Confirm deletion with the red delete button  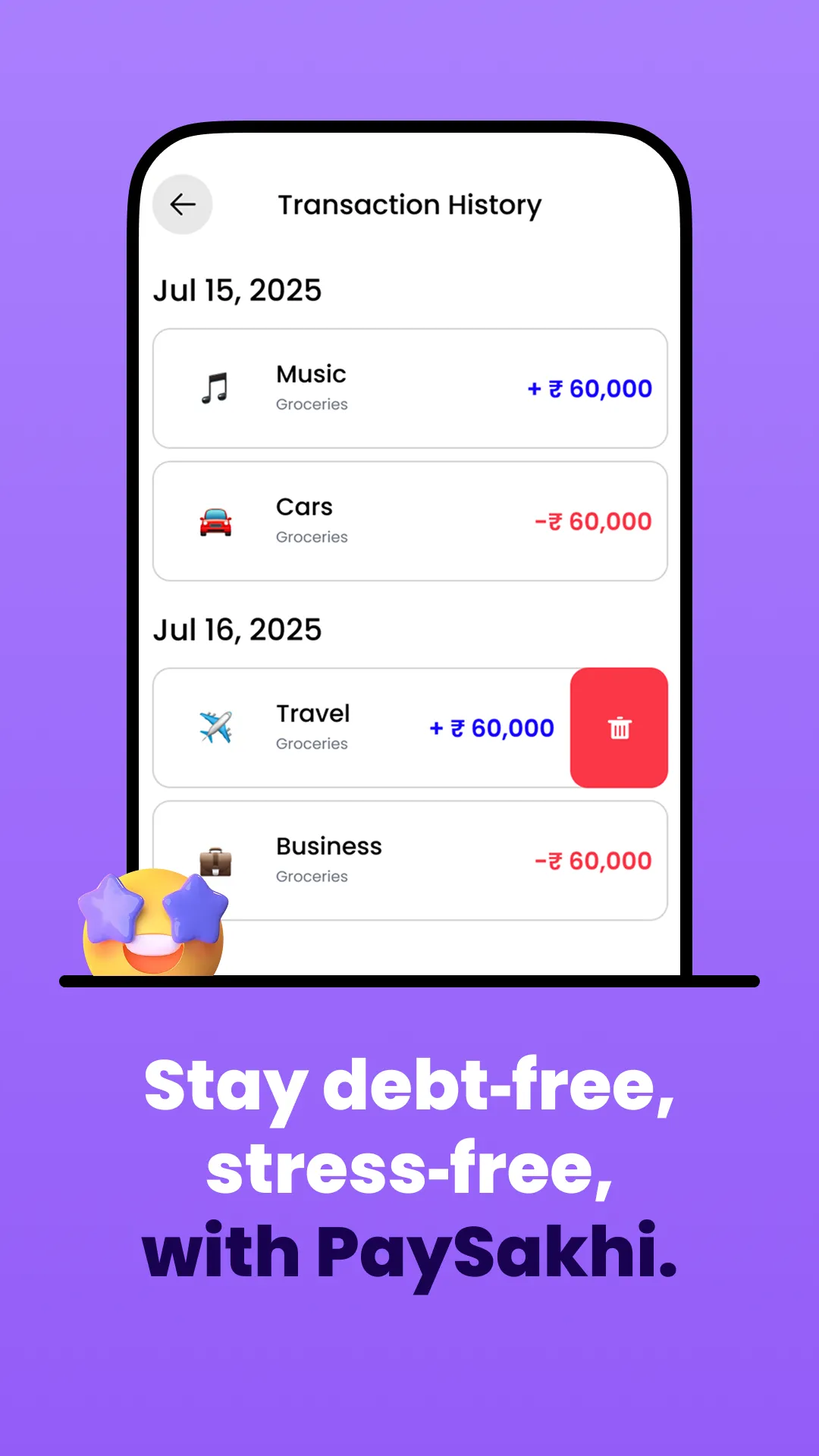(x=620, y=727)
